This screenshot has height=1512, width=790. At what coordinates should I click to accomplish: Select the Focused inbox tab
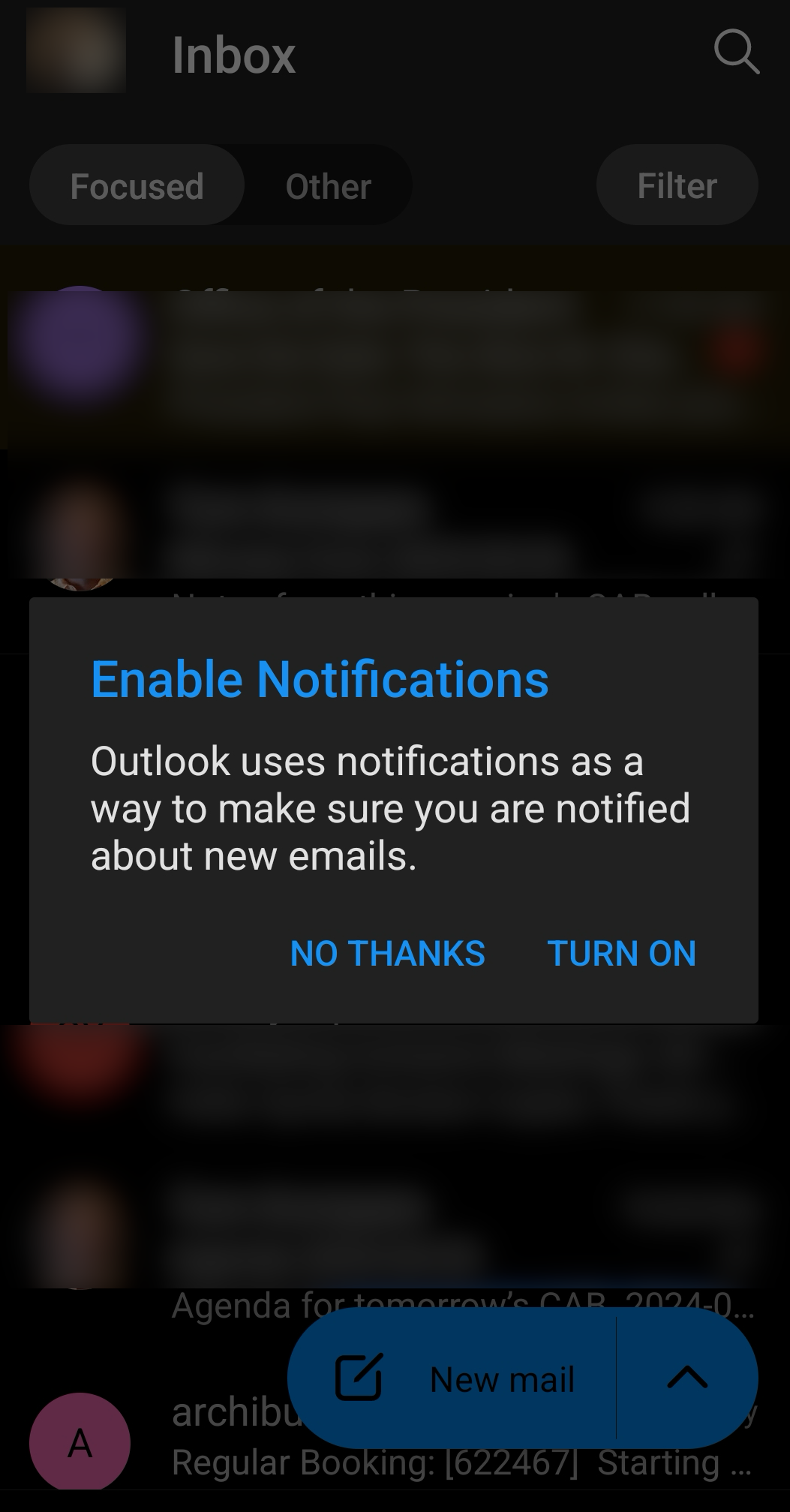tap(137, 186)
